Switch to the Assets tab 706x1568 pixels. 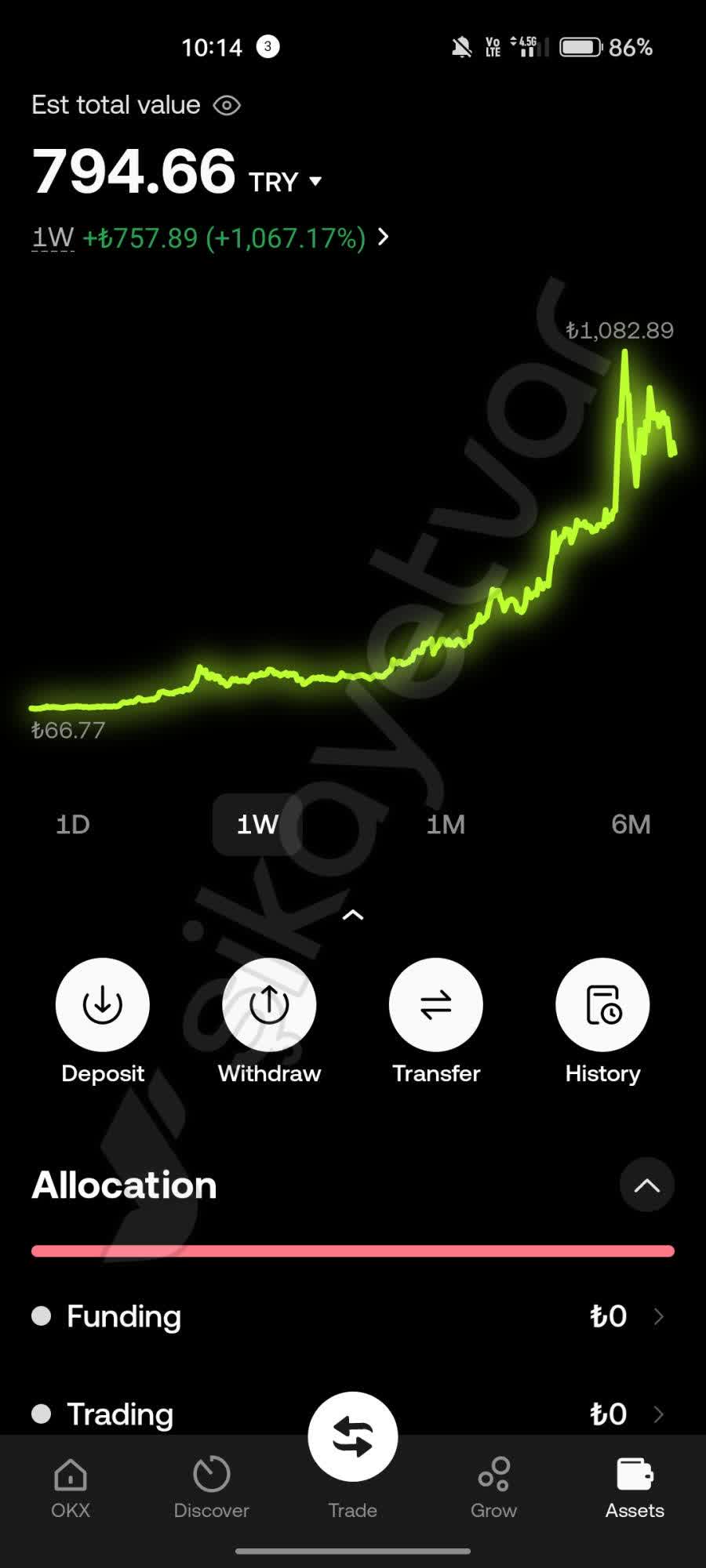pyautogui.click(x=634, y=1482)
